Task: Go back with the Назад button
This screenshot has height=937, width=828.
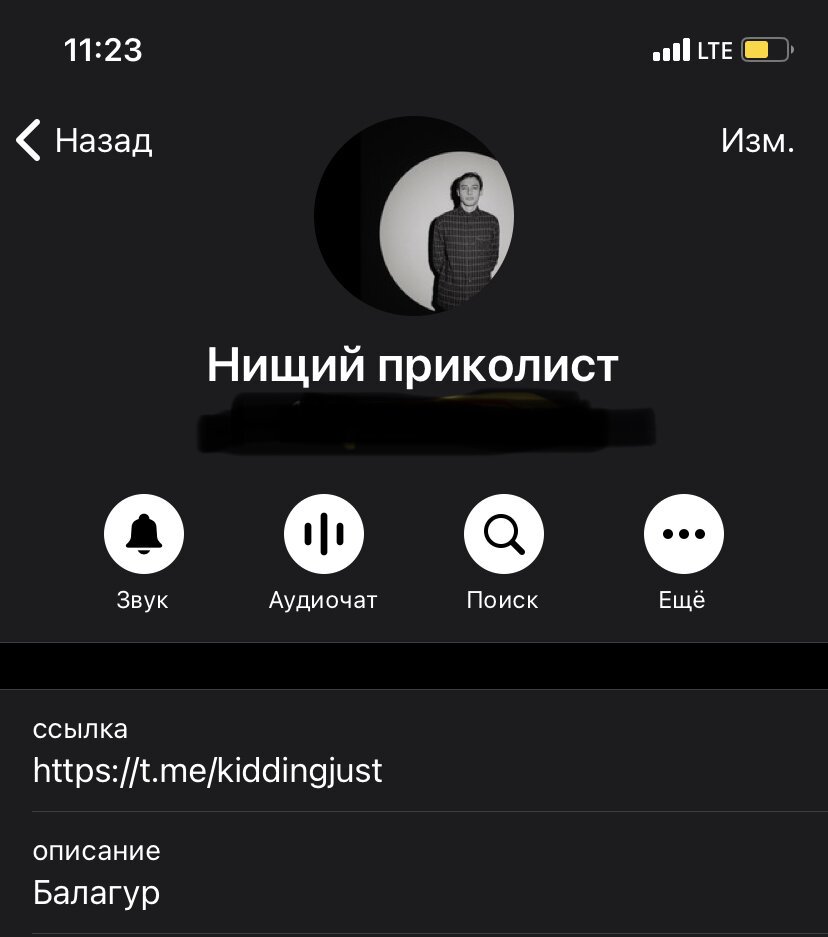Action: [84, 141]
